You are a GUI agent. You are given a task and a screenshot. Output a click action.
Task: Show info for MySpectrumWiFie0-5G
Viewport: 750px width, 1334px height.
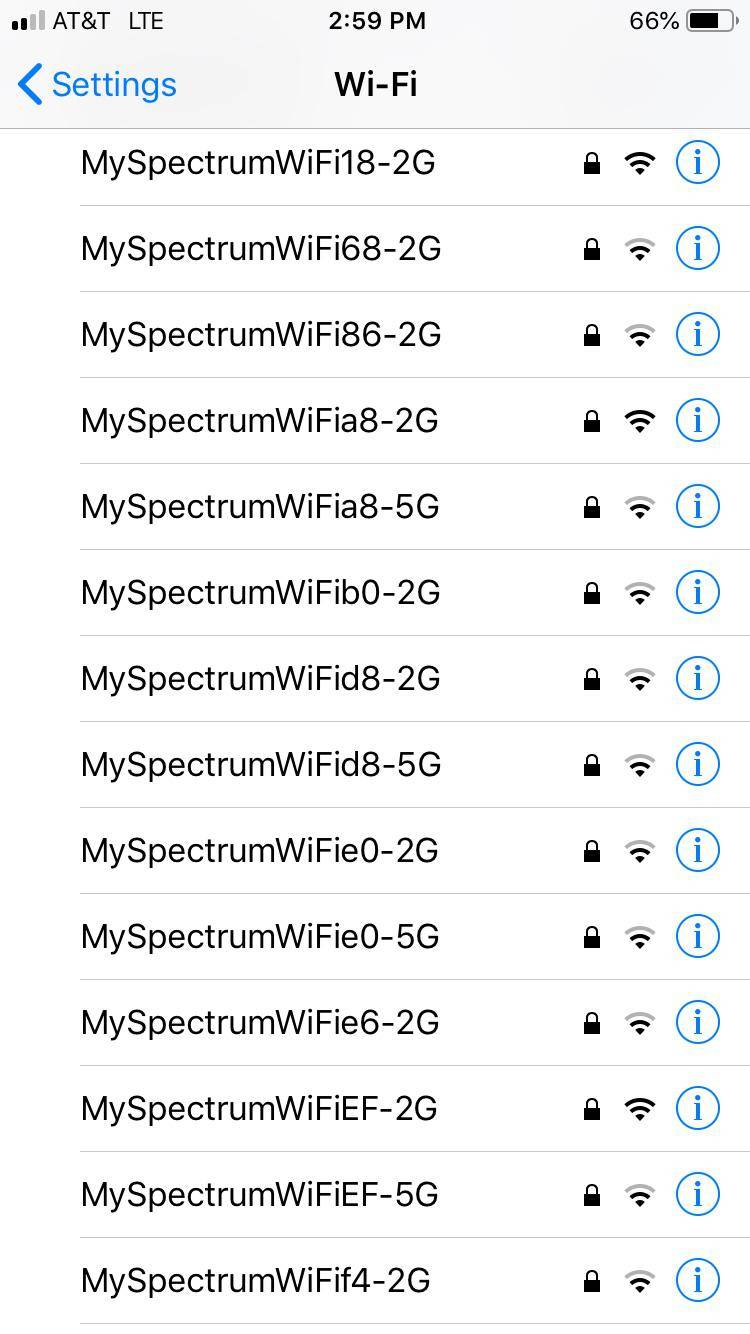coord(697,936)
